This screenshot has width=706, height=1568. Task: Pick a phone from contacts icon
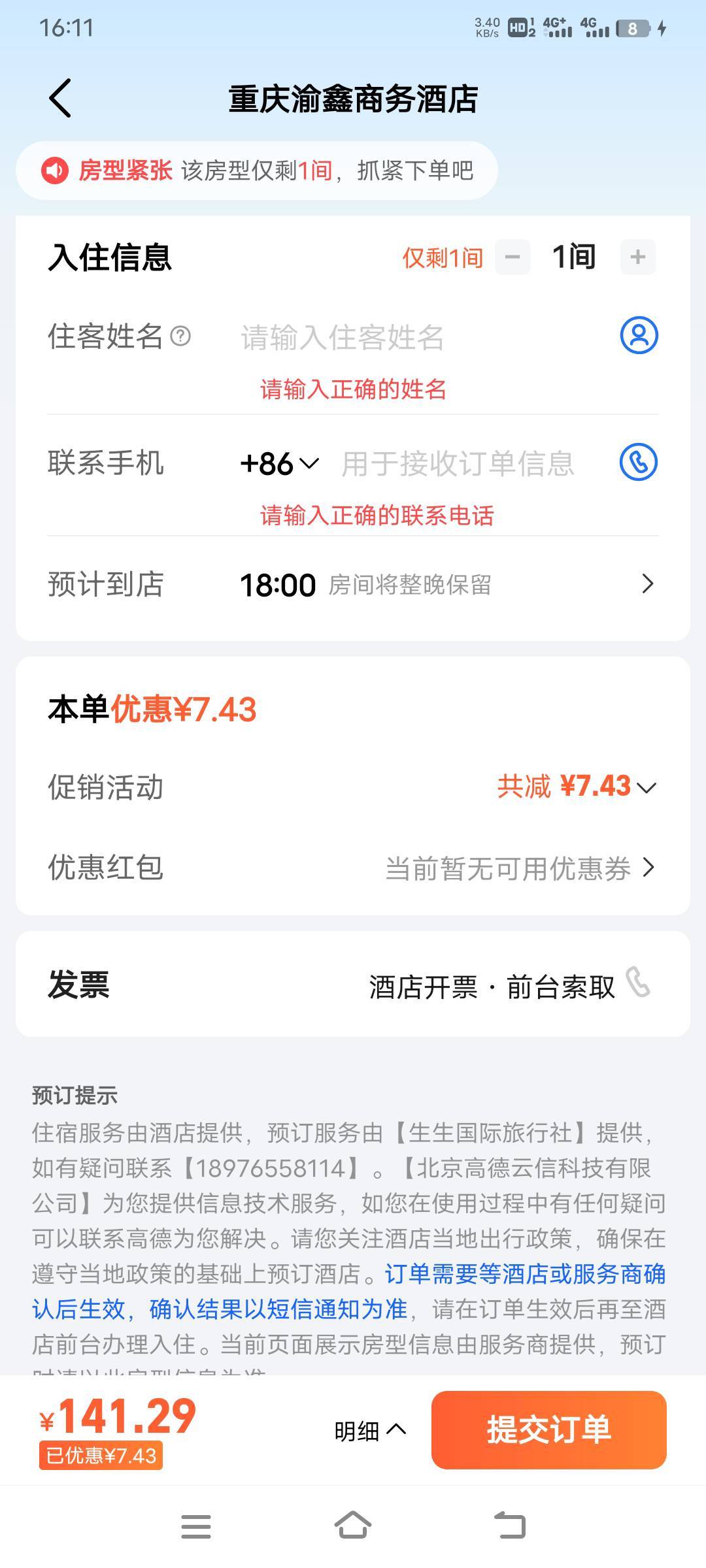coord(639,462)
